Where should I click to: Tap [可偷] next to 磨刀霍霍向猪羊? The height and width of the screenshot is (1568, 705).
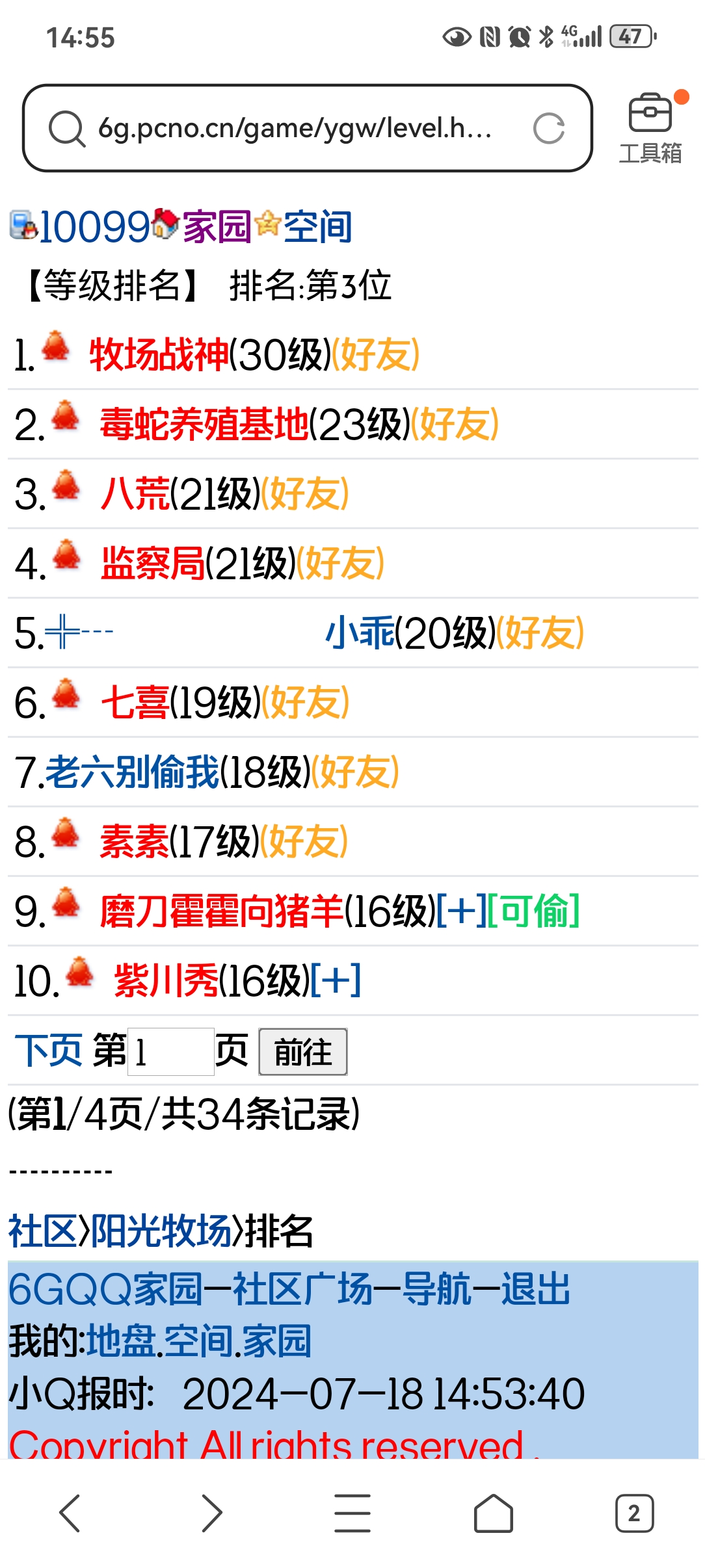coord(533,911)
